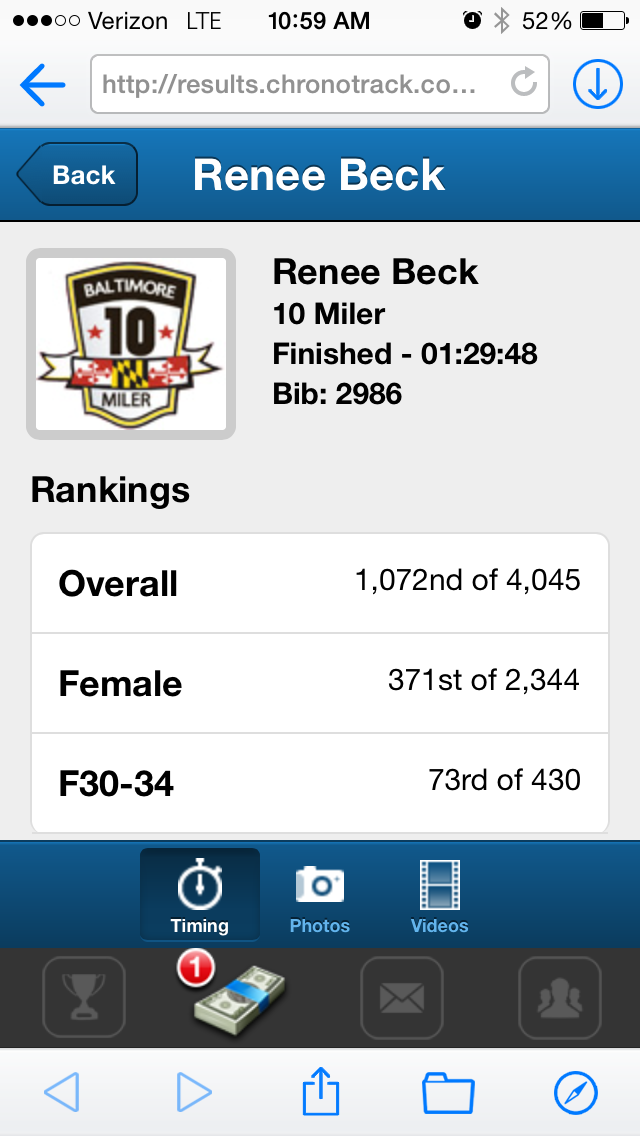The height and width of the screenshot is (1136, 640).
Task: Open the compass browser icon
Action: [576, 1092]
